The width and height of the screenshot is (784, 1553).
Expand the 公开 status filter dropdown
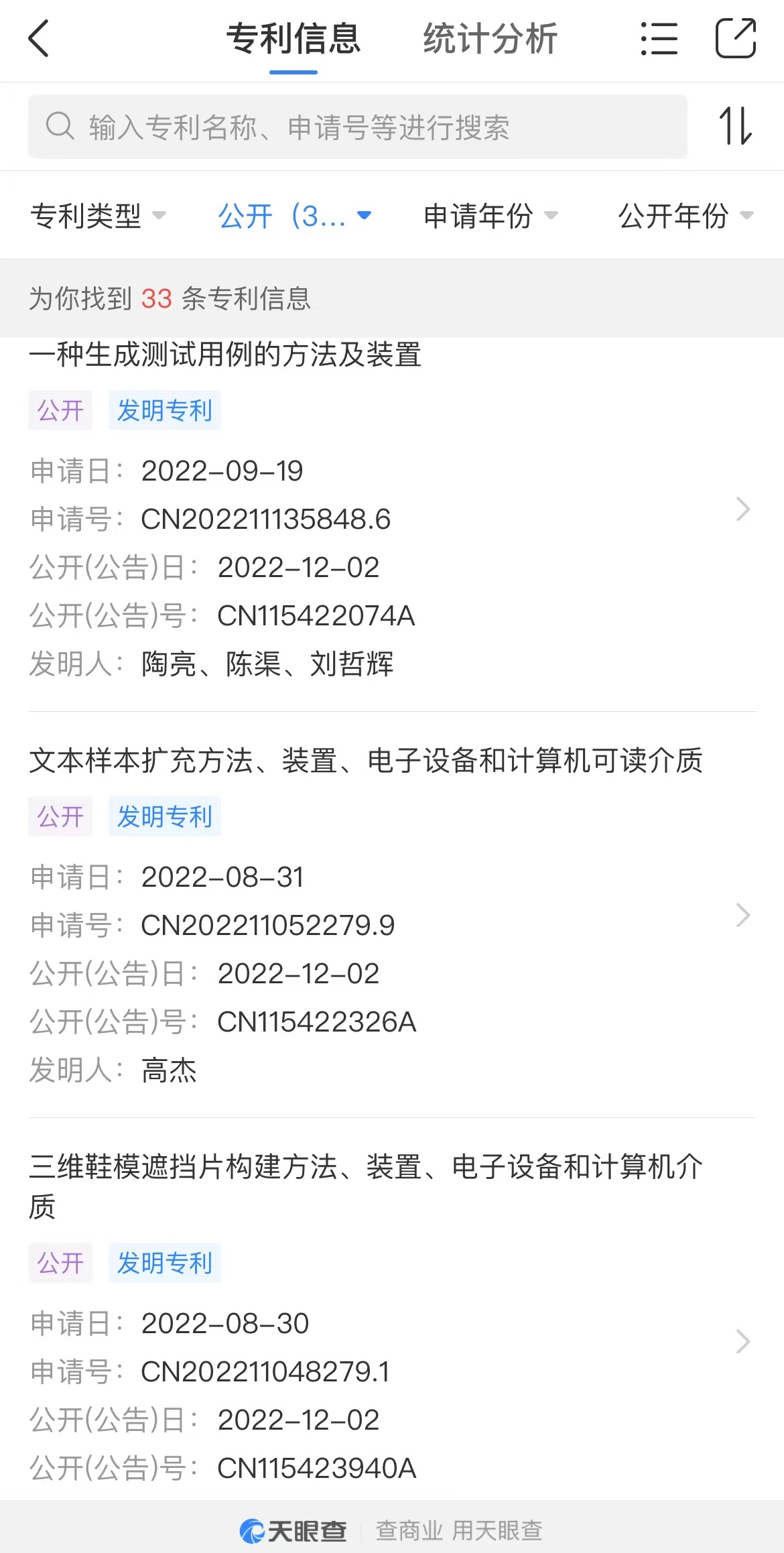[295, 216]
